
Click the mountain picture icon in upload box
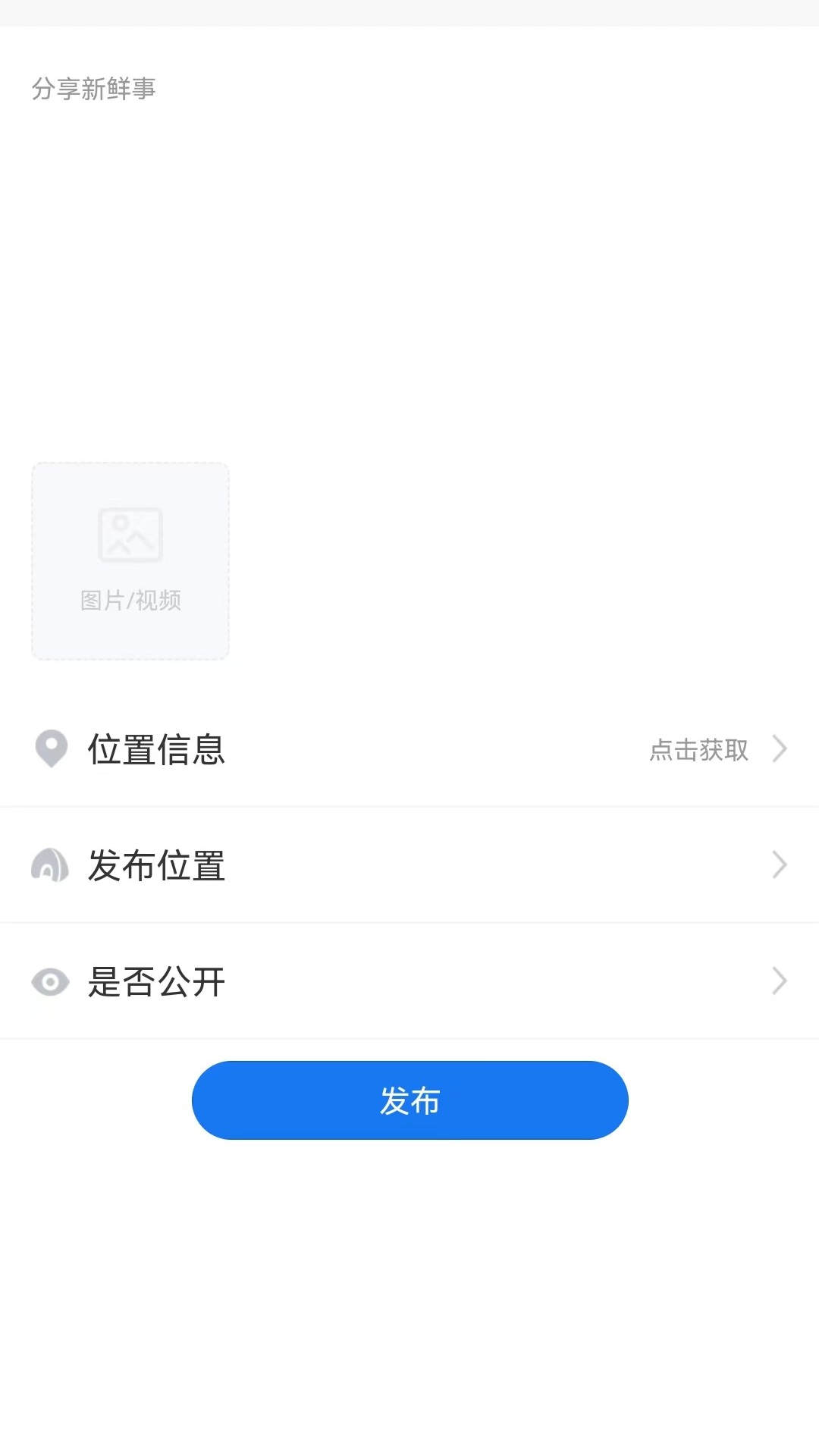tap(130, 535)
